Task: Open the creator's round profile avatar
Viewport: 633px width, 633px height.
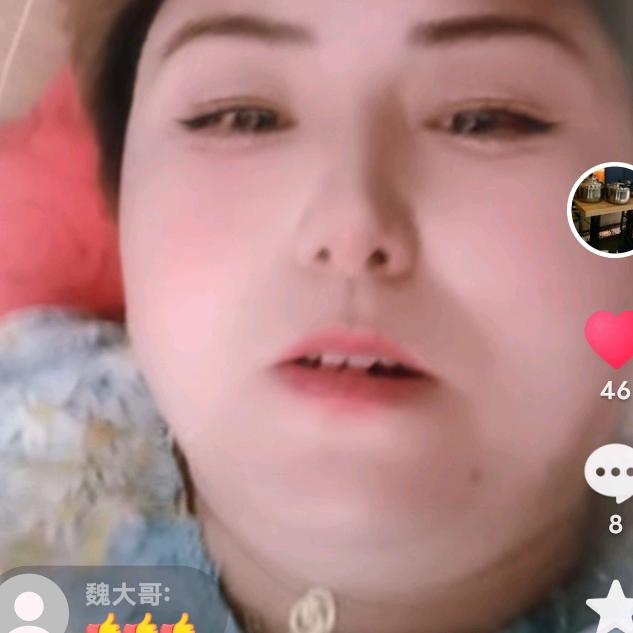Action: [x=604, y=210]
